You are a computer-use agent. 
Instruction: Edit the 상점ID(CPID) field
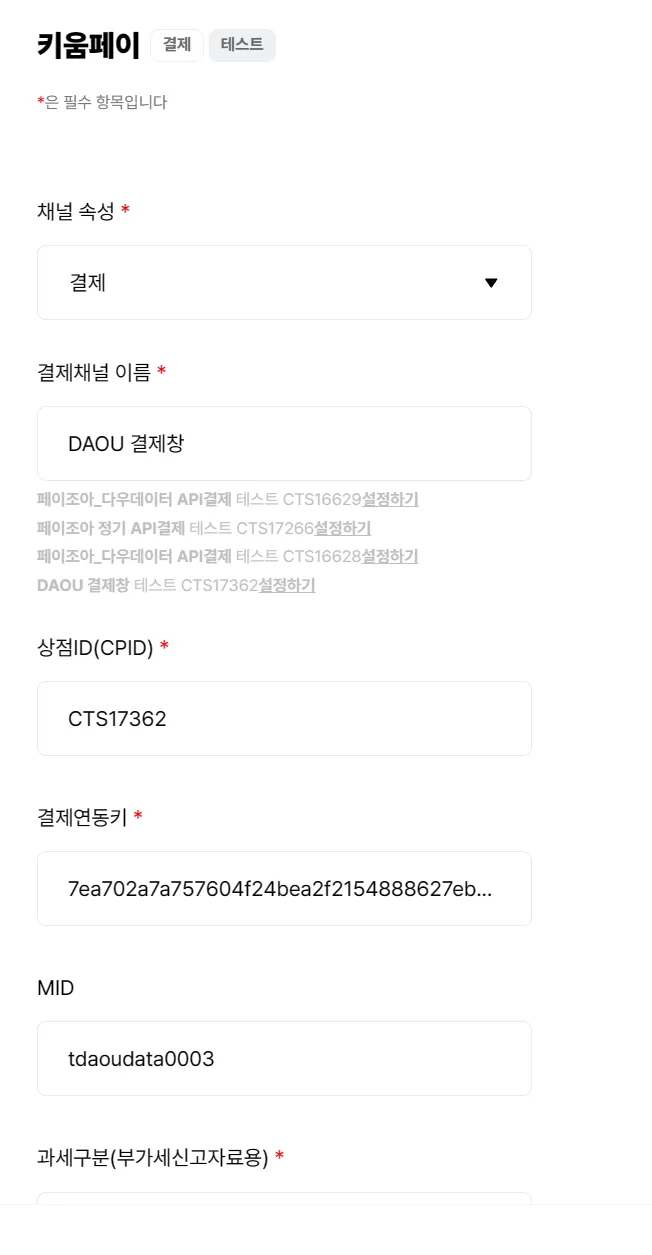(284, 719)
